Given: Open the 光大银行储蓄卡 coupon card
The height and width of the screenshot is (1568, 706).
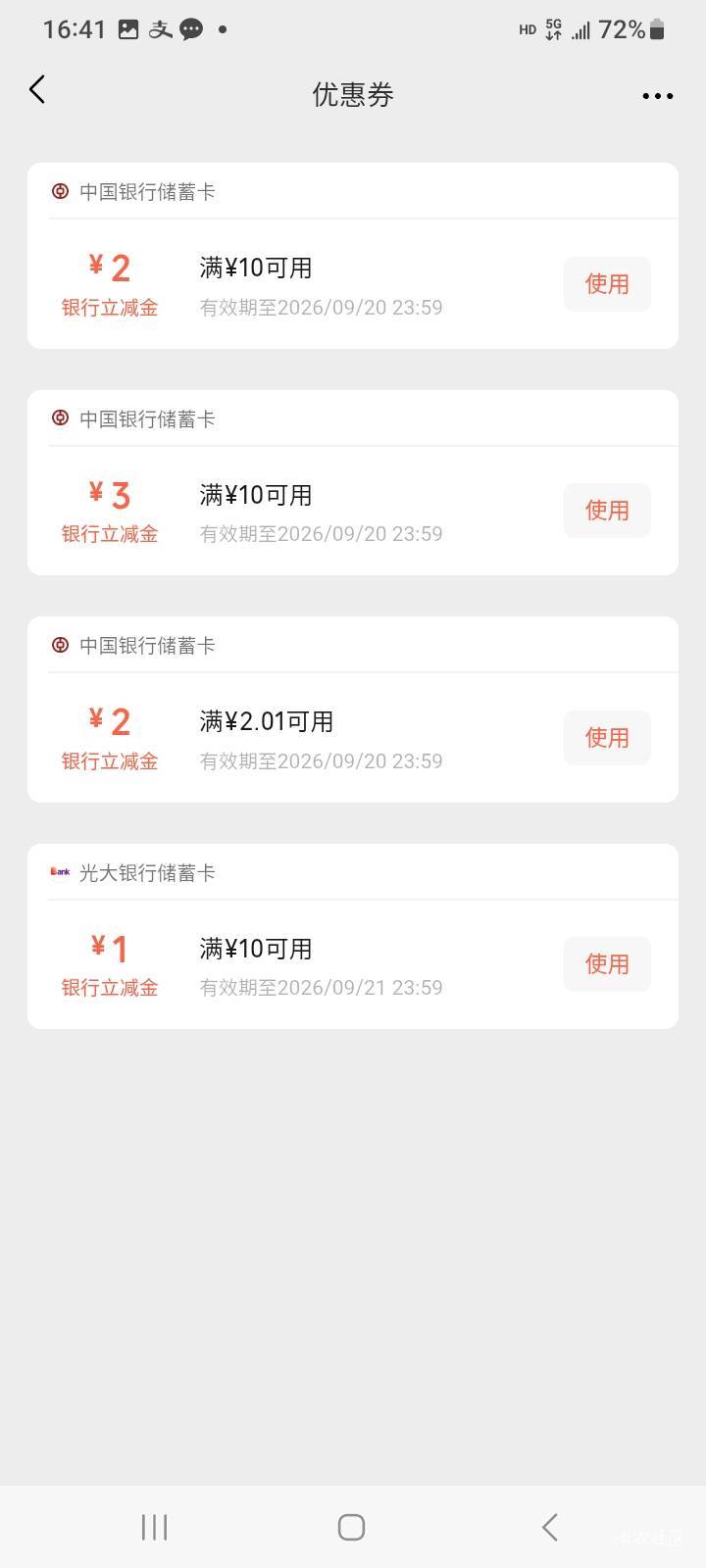Looking at the screenshot, I should click(x=353, y=936).
